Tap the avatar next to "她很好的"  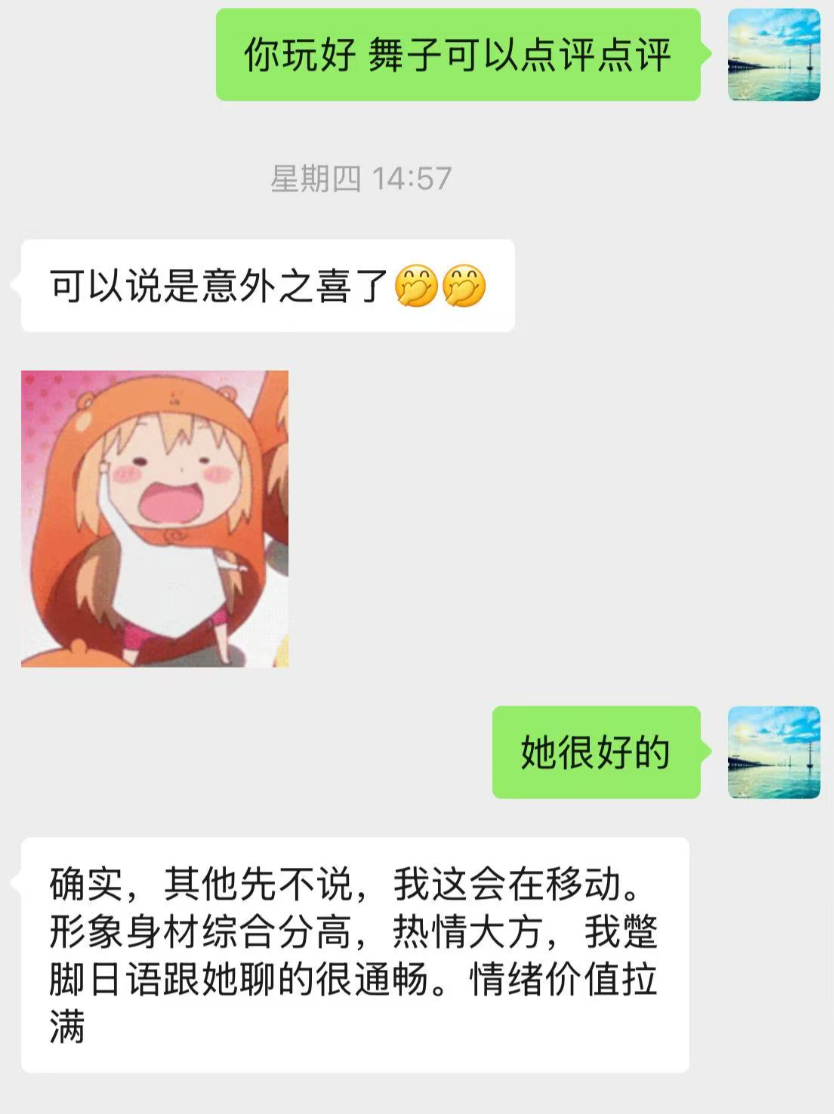click(773, 752)
